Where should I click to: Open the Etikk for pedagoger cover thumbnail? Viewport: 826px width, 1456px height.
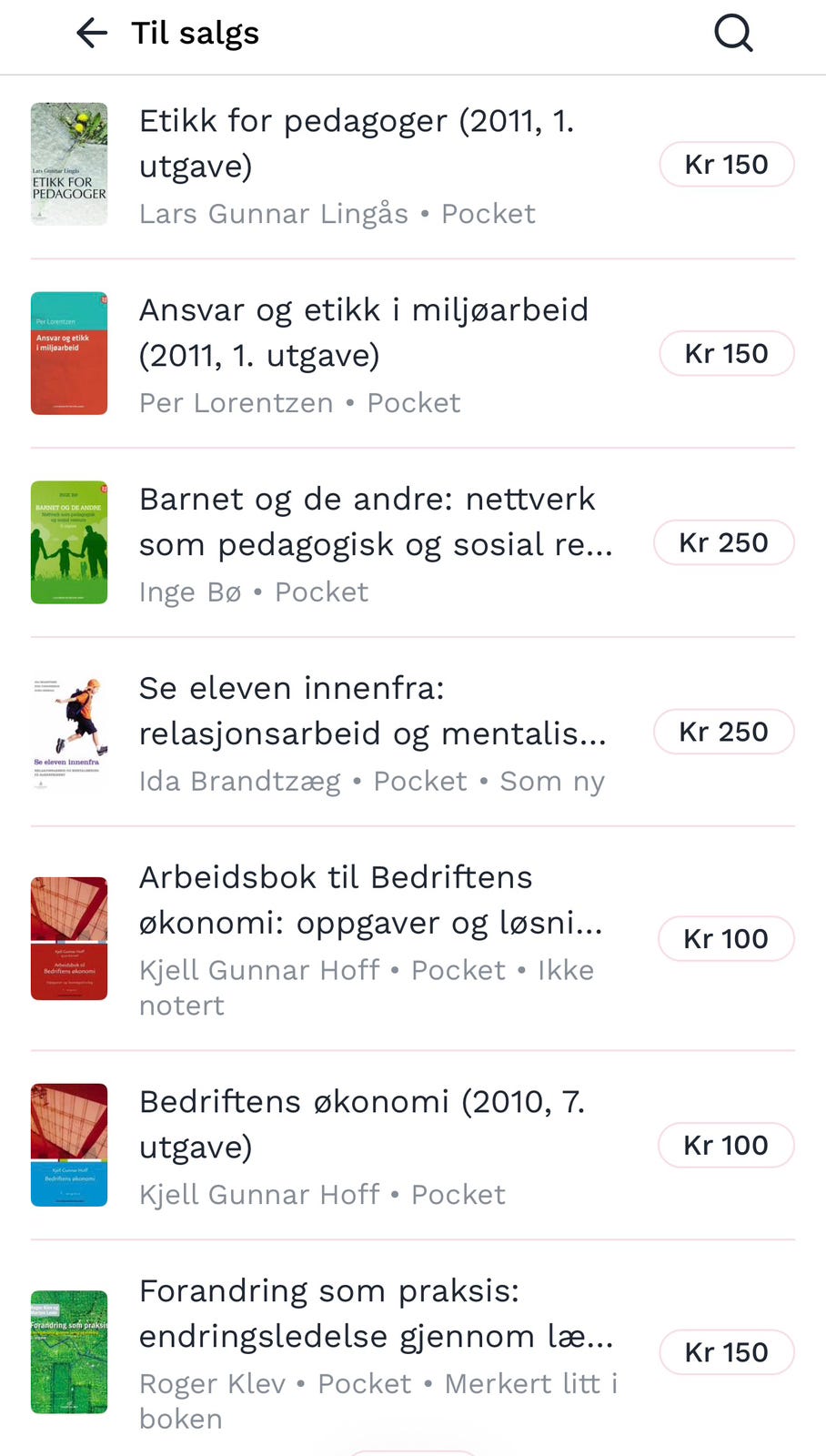click(69, 164)
